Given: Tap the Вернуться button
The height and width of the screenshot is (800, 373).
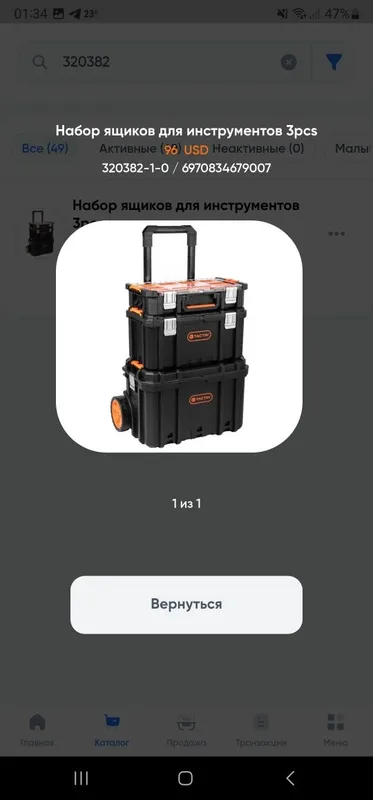Looking at the screenshot, I should 186,605.
